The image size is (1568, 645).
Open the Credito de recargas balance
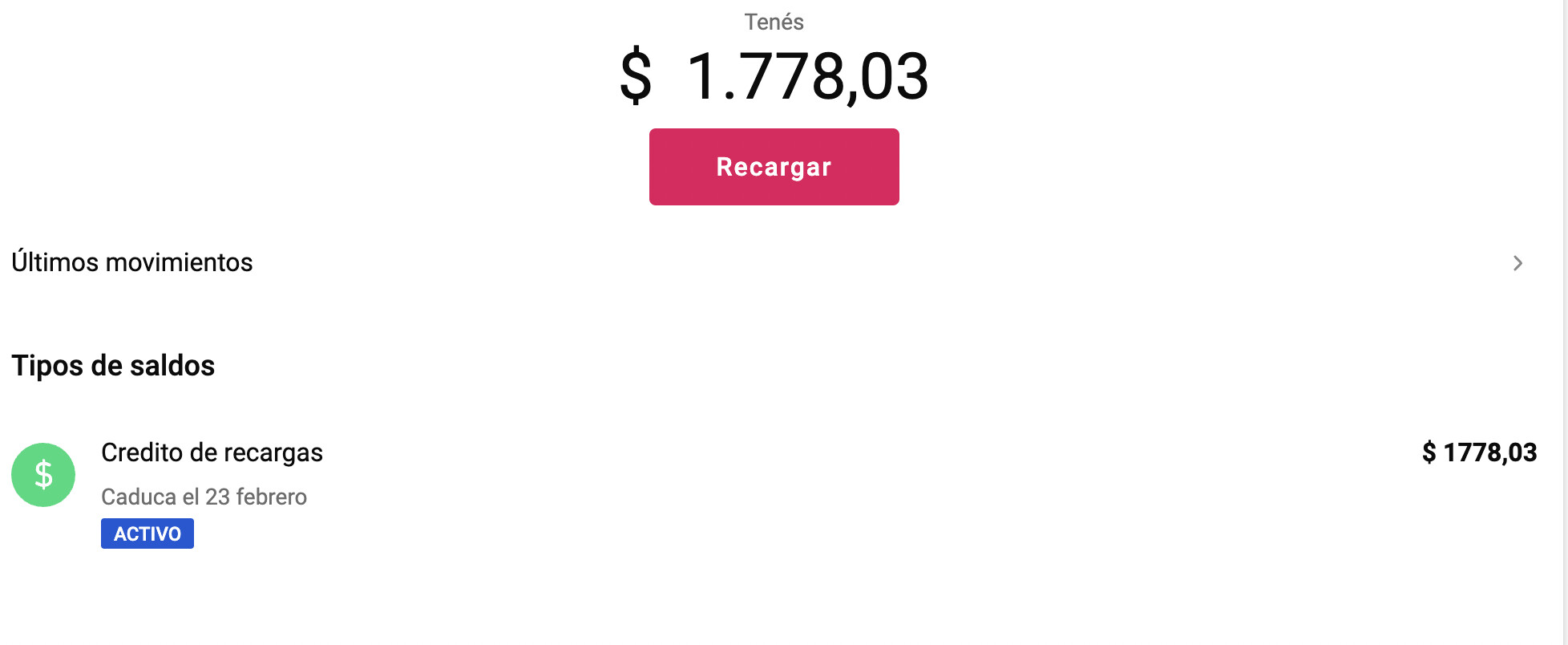[x=212, y=453]
